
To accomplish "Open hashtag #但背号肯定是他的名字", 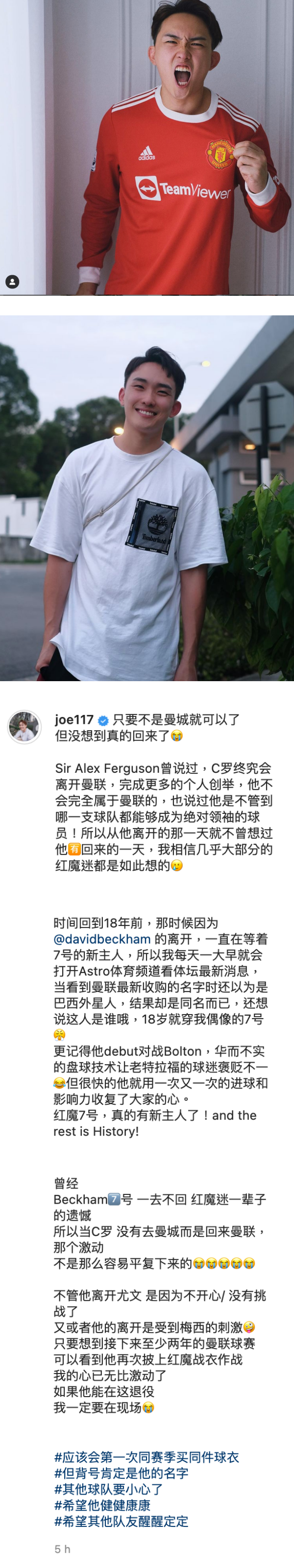I will click(121, 1473).
